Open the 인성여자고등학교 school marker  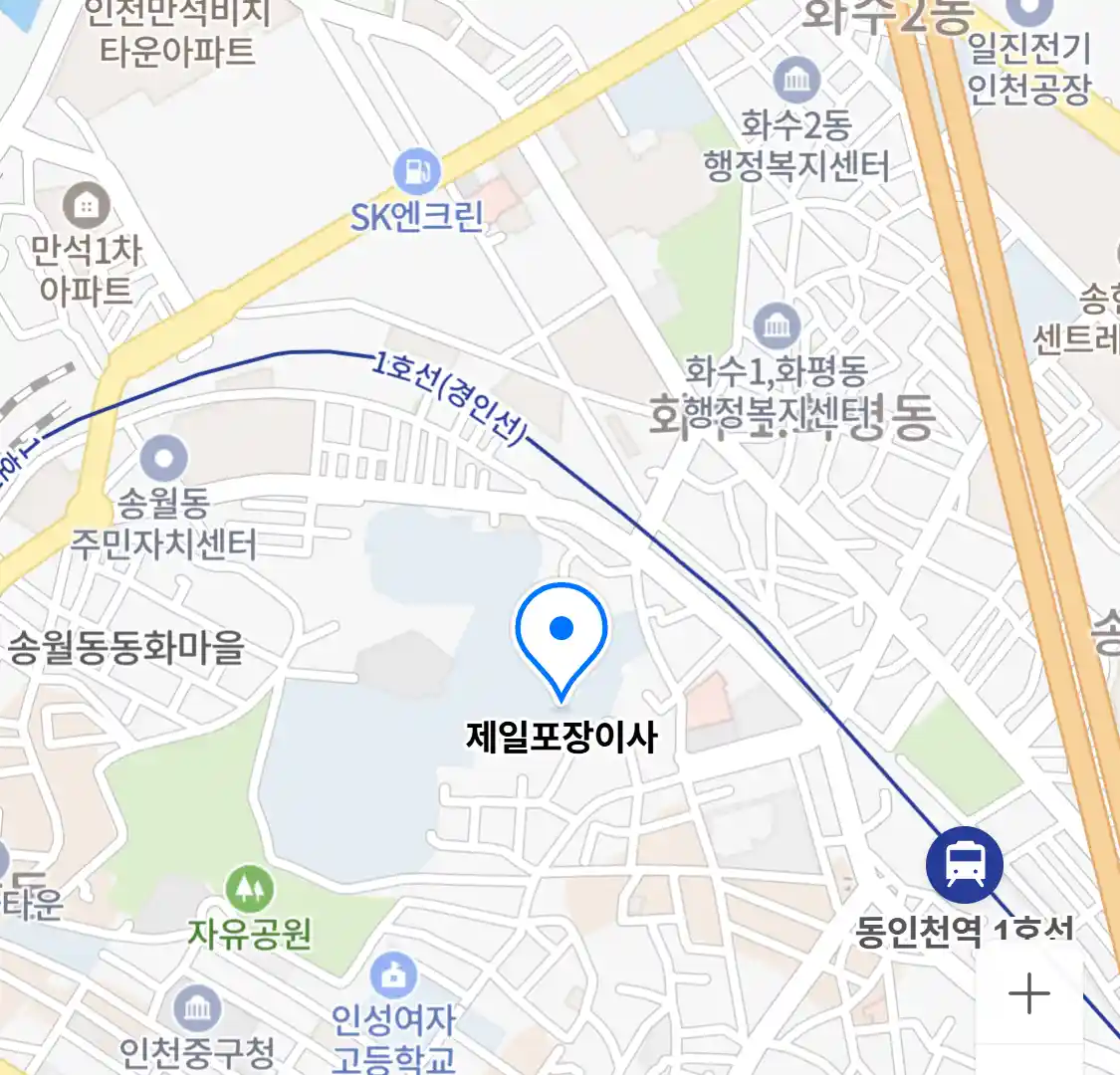coord(394,976)
